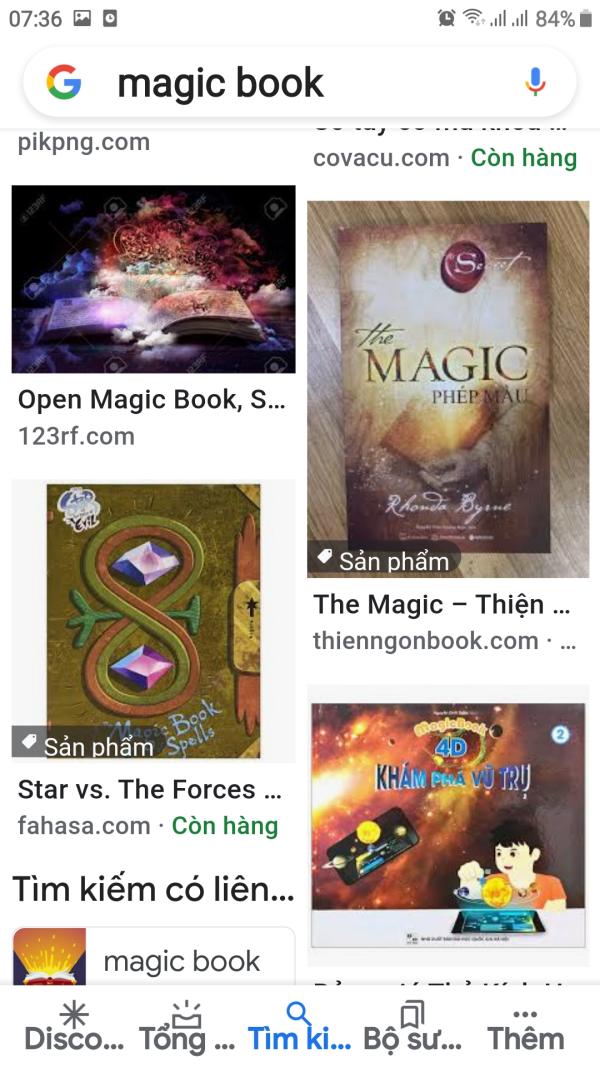The image size is (600, 1067).
Task: Open the Open Magic Book 123rf.com result
Action: 153,279
